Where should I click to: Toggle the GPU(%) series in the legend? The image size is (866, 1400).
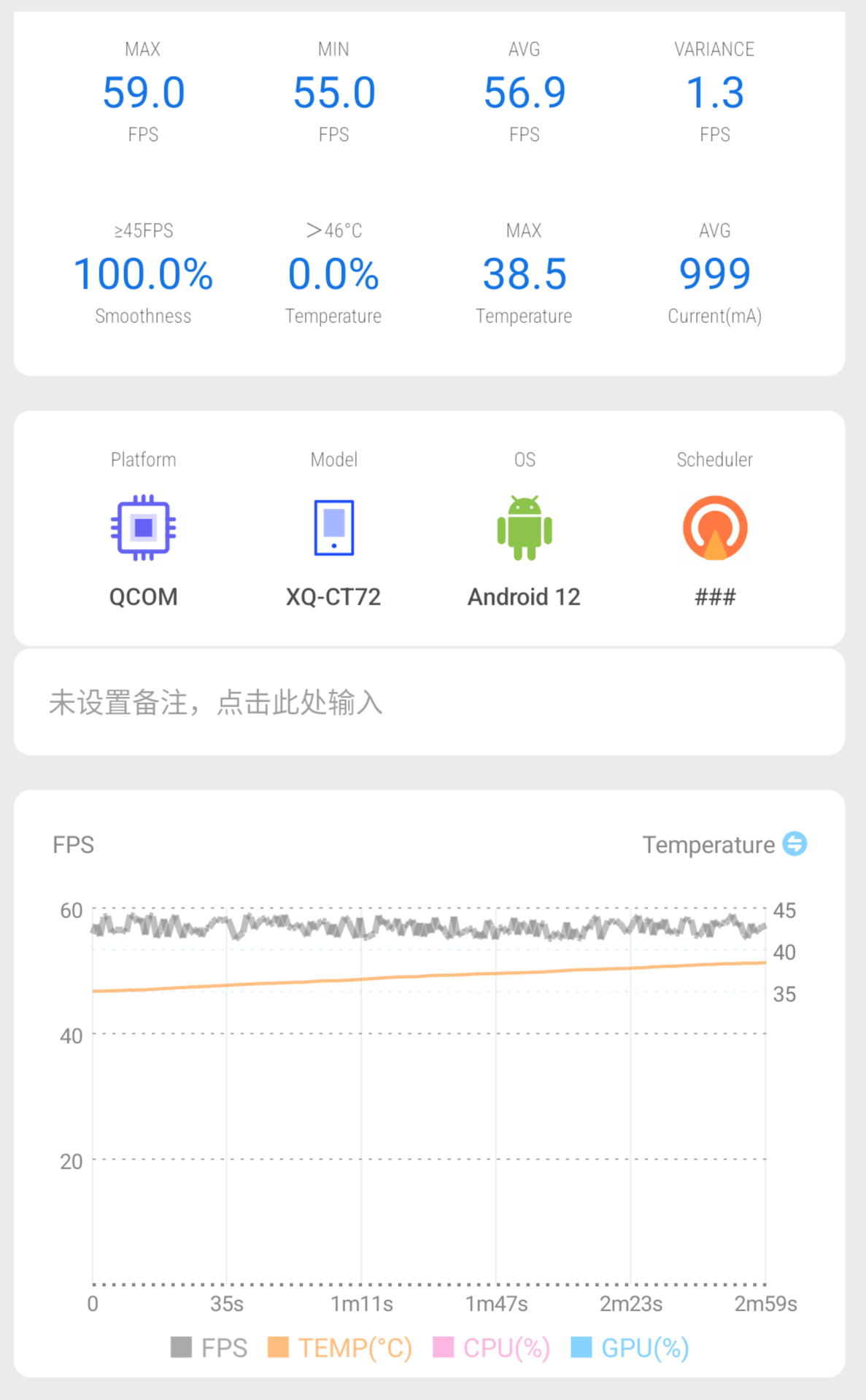pos(630,1347)
